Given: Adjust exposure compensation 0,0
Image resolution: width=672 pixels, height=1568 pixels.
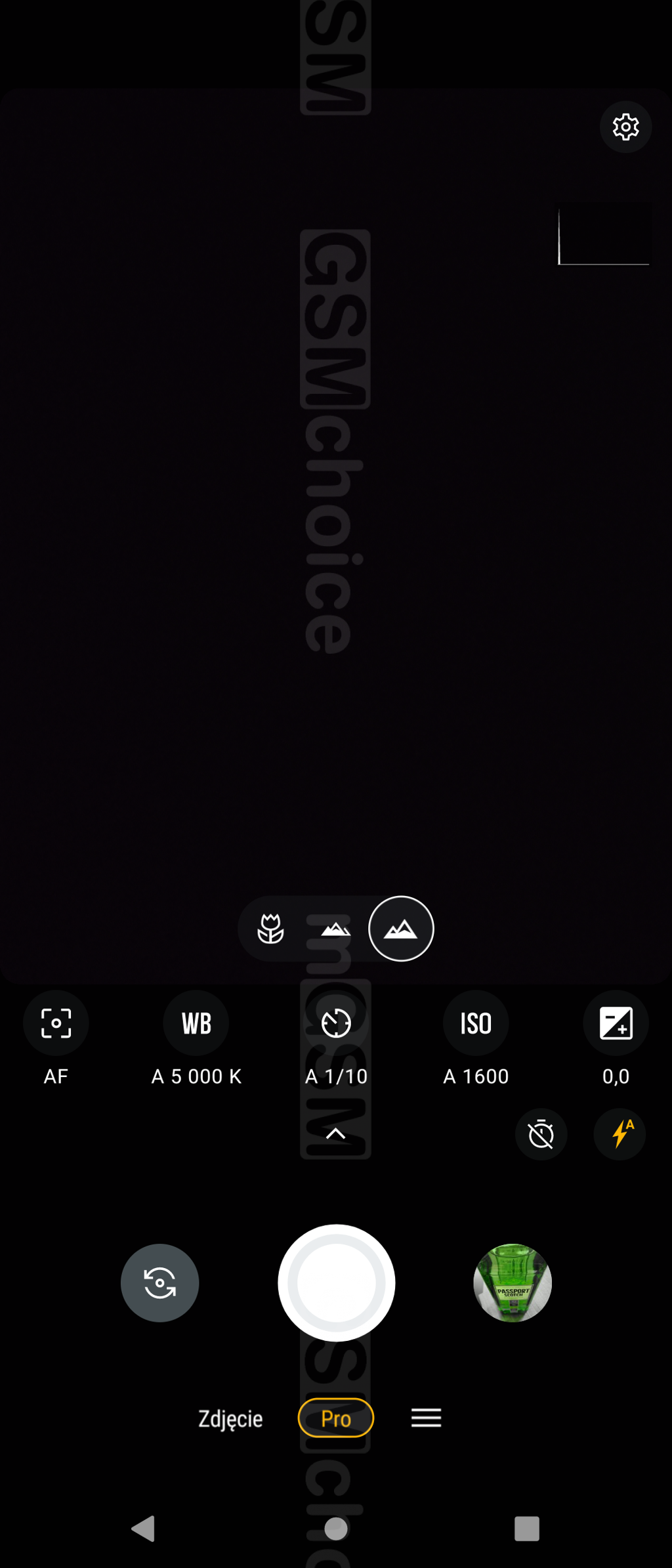Looking at the screenshot, I should (616, 1023).
